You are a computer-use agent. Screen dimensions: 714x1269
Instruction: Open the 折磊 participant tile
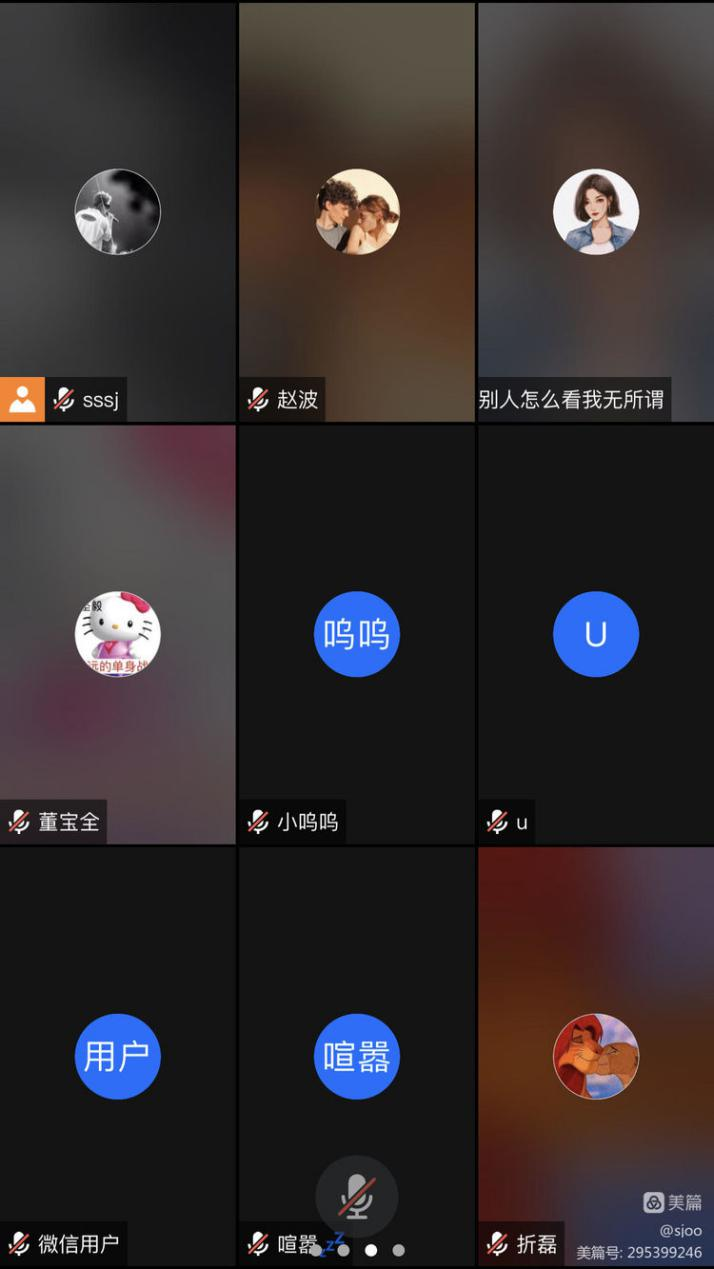[x=596, y=1056]
